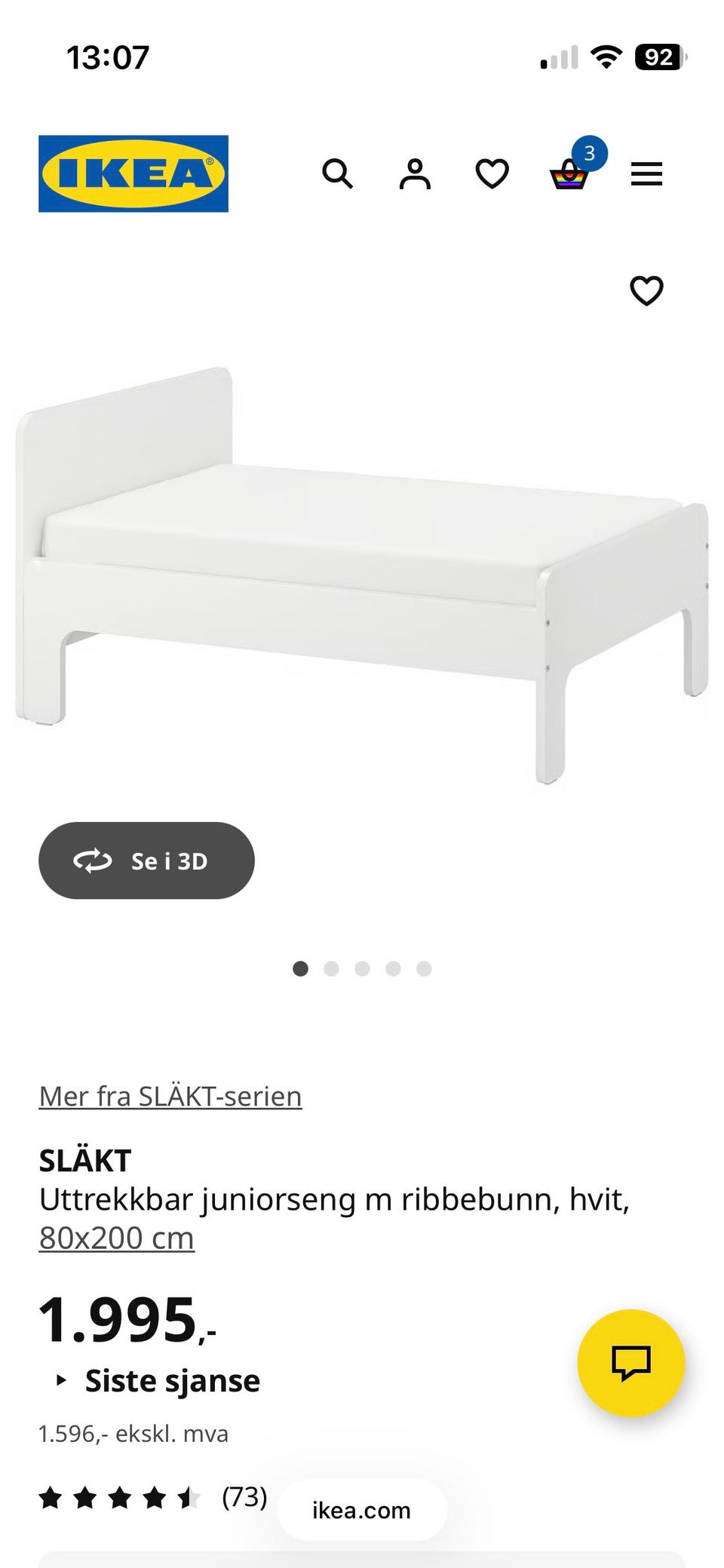Expand the Siste sjanse section
The height and width of the screenshot is (1568, 724).
(172, 1381)
